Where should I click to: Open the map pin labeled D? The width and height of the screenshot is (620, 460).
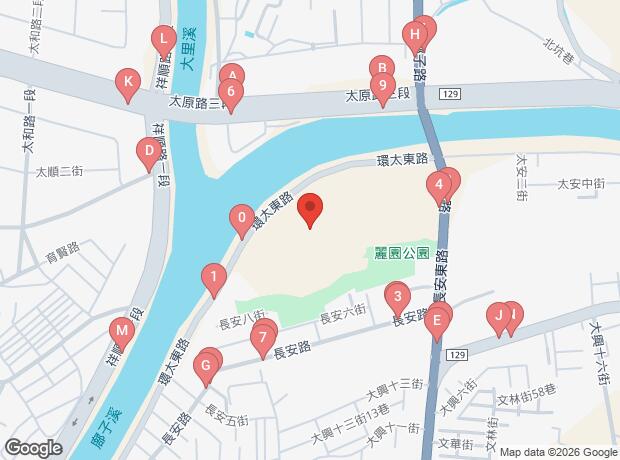[x=150, y=155]
